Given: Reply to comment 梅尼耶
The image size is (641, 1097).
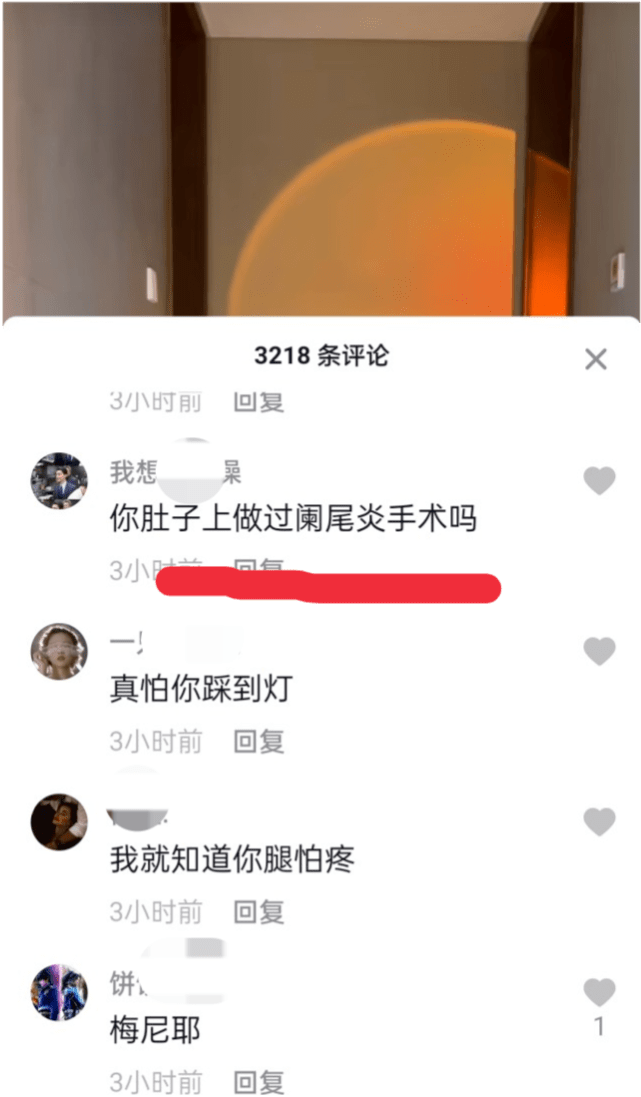Looking at the screenshot, I should [259, 1081].
